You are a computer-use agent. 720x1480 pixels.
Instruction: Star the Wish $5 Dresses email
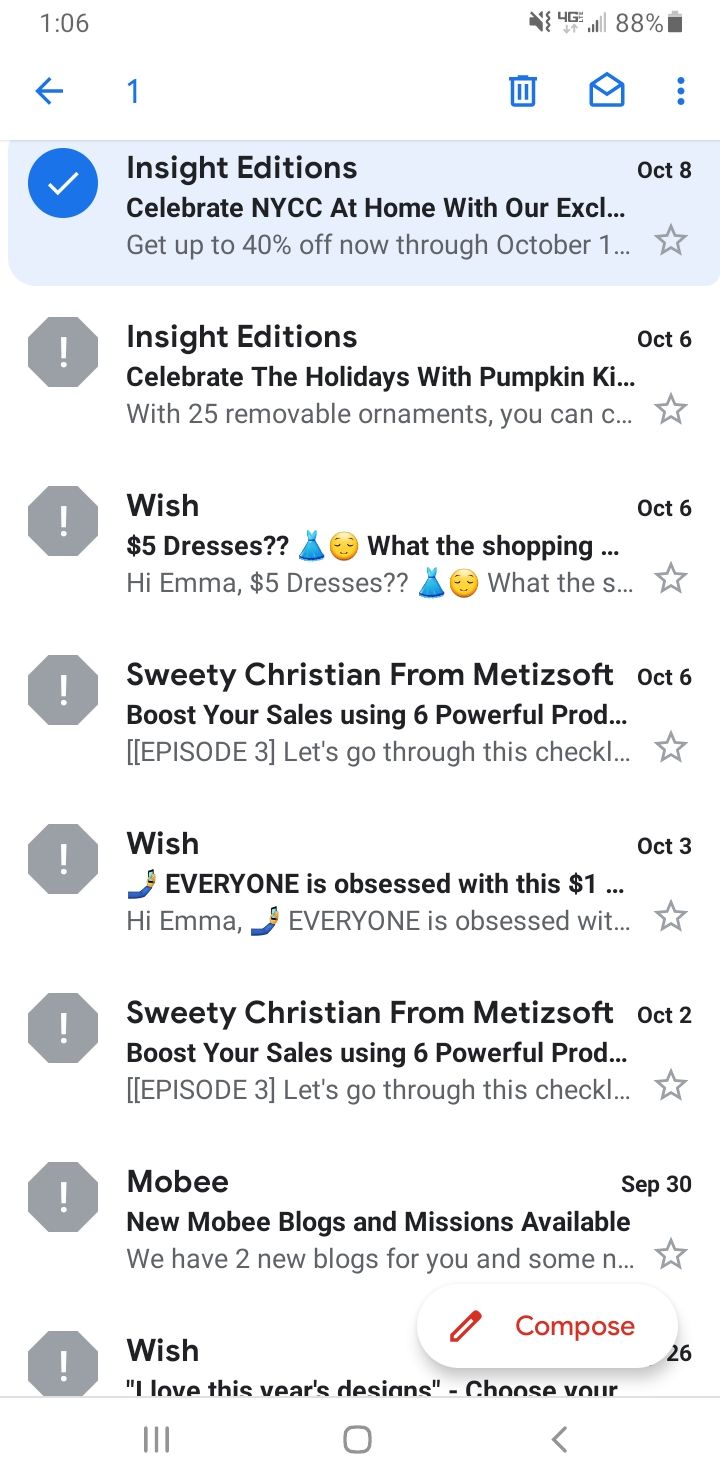click(x=670, y=578)
